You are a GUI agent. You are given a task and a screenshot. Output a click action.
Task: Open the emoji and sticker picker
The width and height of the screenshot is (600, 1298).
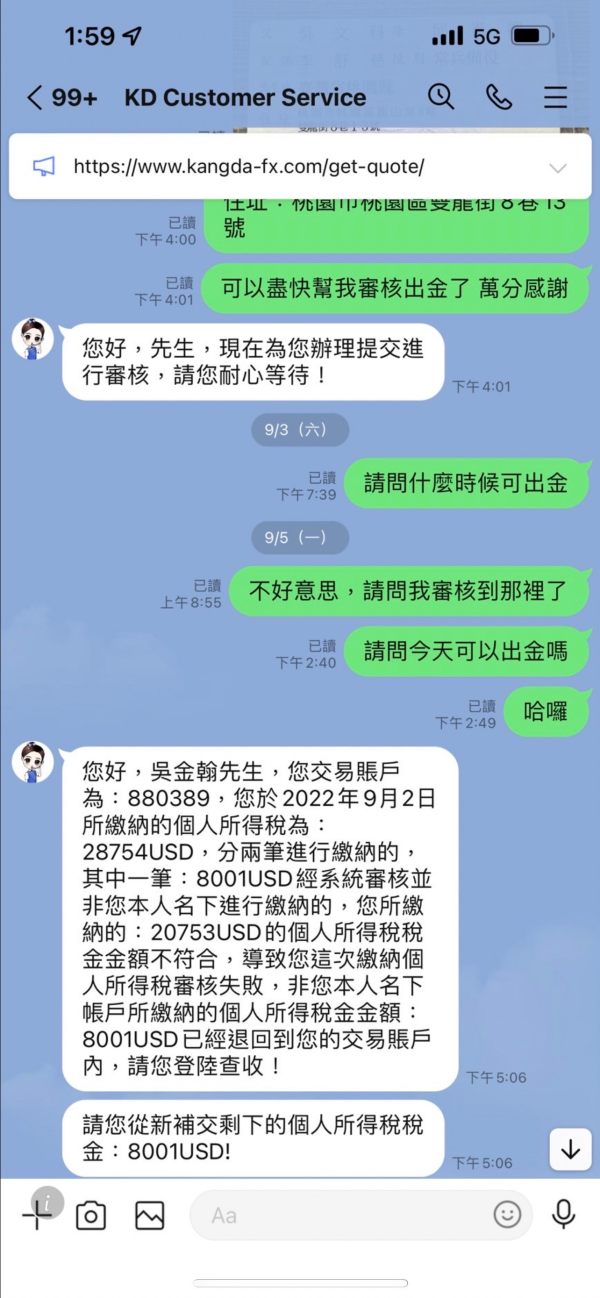coord(507,1215)
